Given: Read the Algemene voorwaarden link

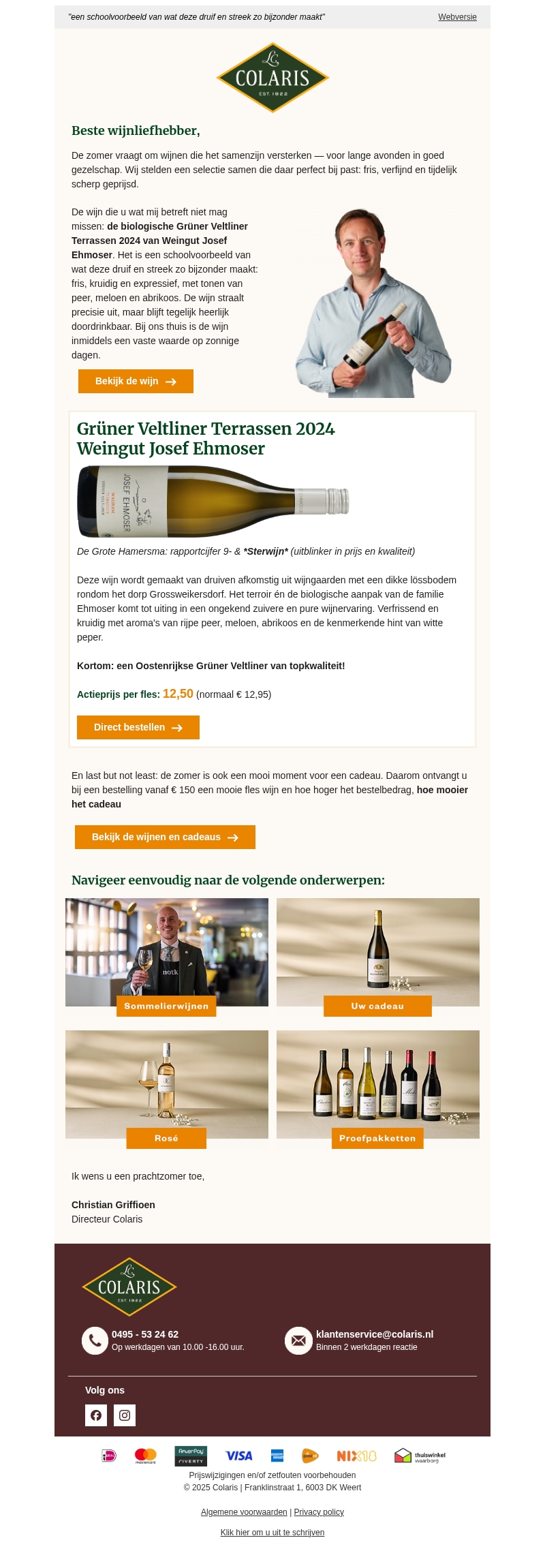Looking at the screenshot, I should (x=244, y=1512).
